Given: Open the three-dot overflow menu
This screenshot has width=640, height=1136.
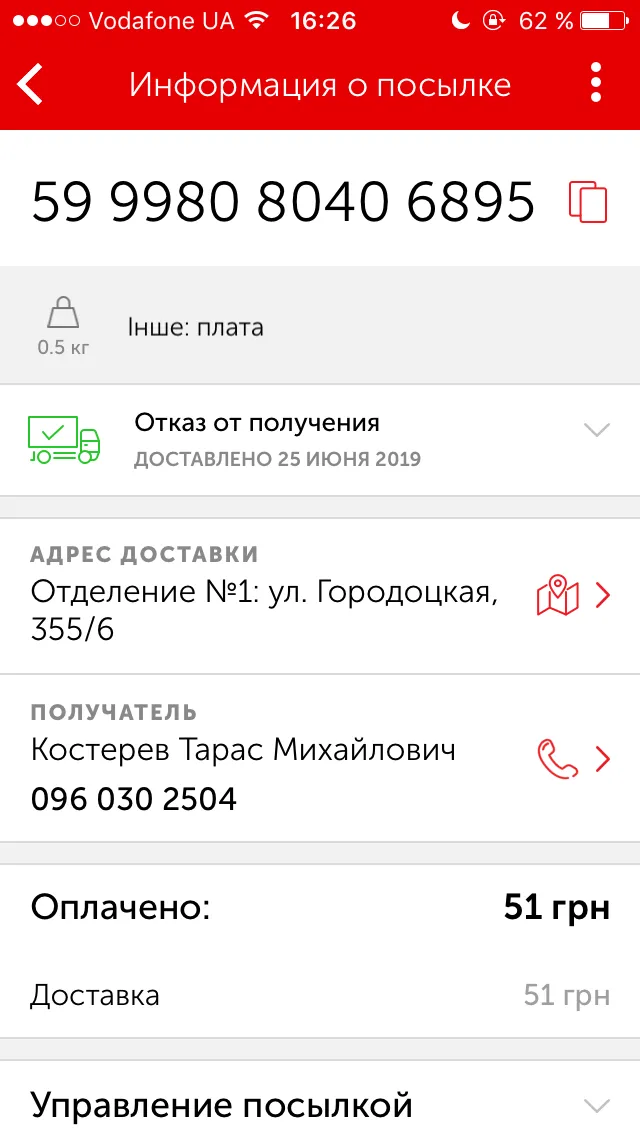Looking at the screenshot, I should coord(596,82).
